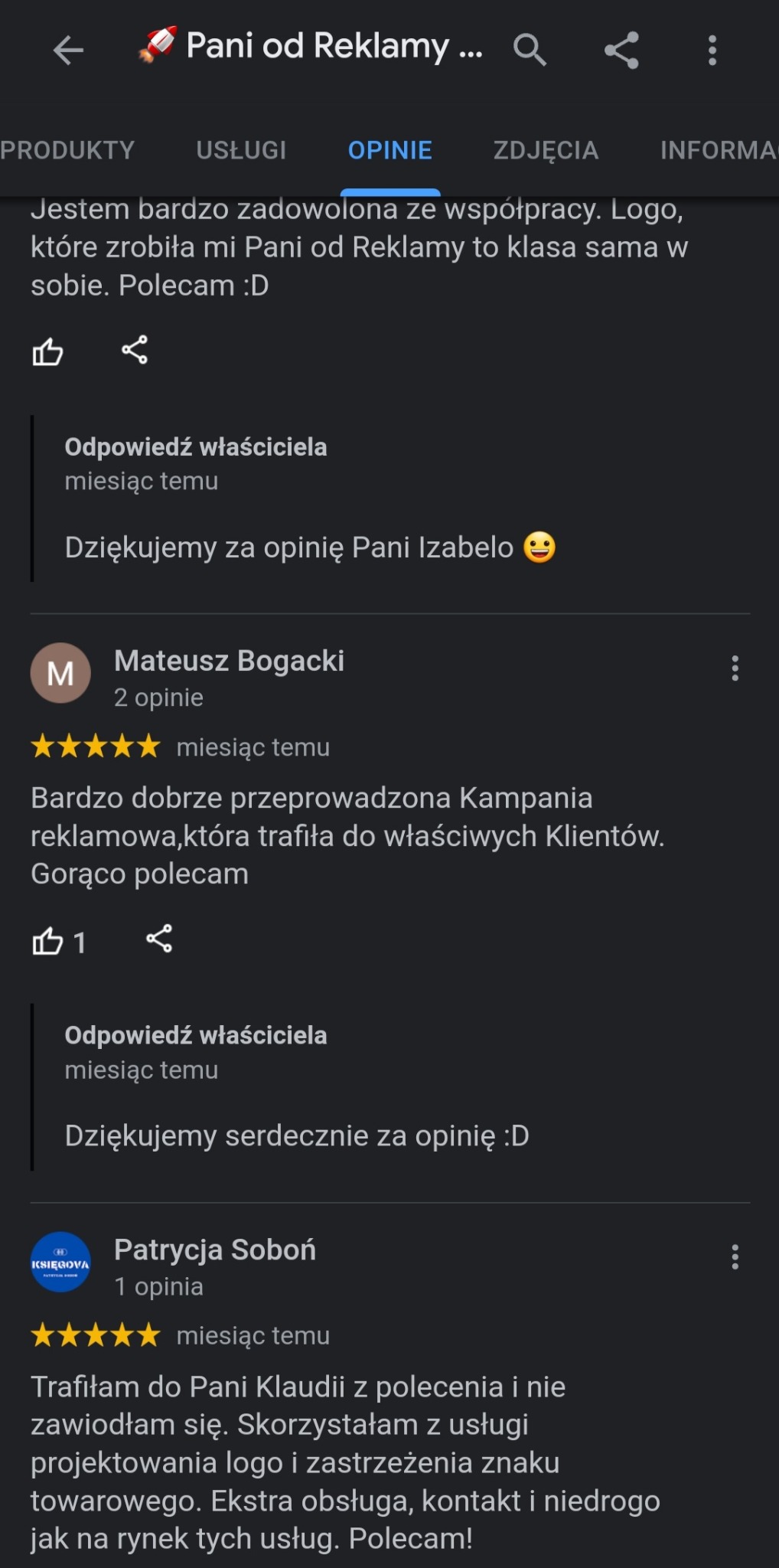Switch to the OPINIE tab
The width and height of the screenshot is (779, 1568).
pyautogui.click(x=390, y=150)
